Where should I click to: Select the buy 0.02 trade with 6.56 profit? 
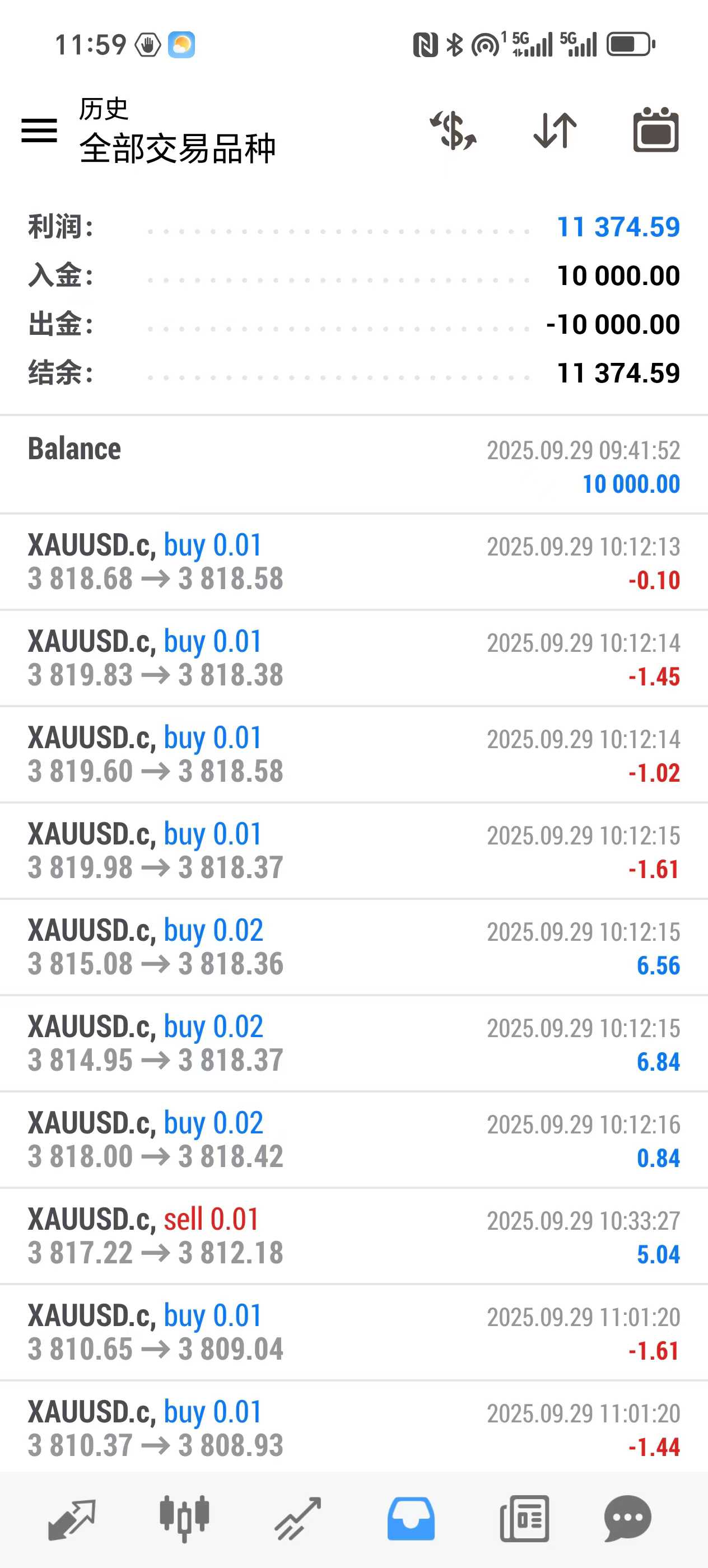click(353, 946)
